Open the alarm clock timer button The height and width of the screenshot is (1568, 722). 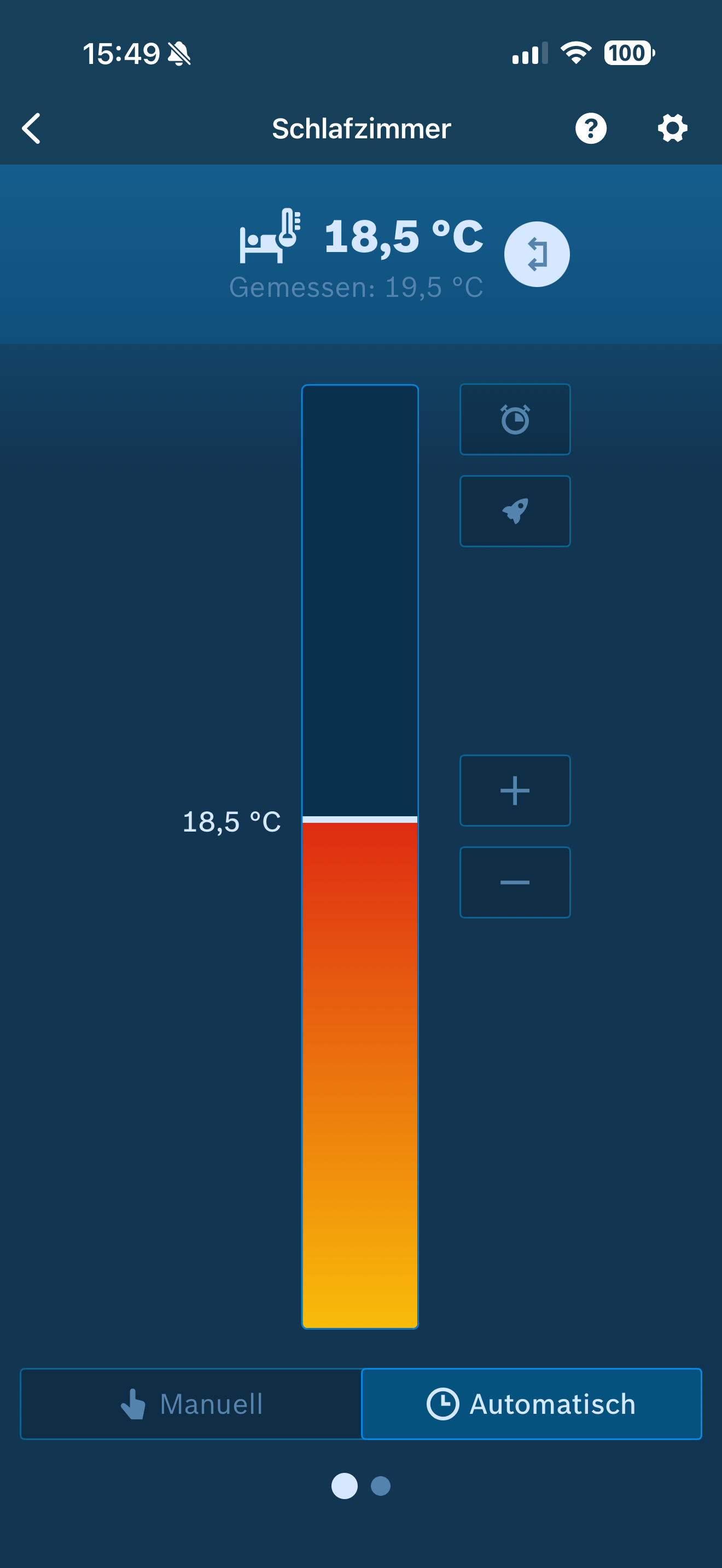coord(514,419)
